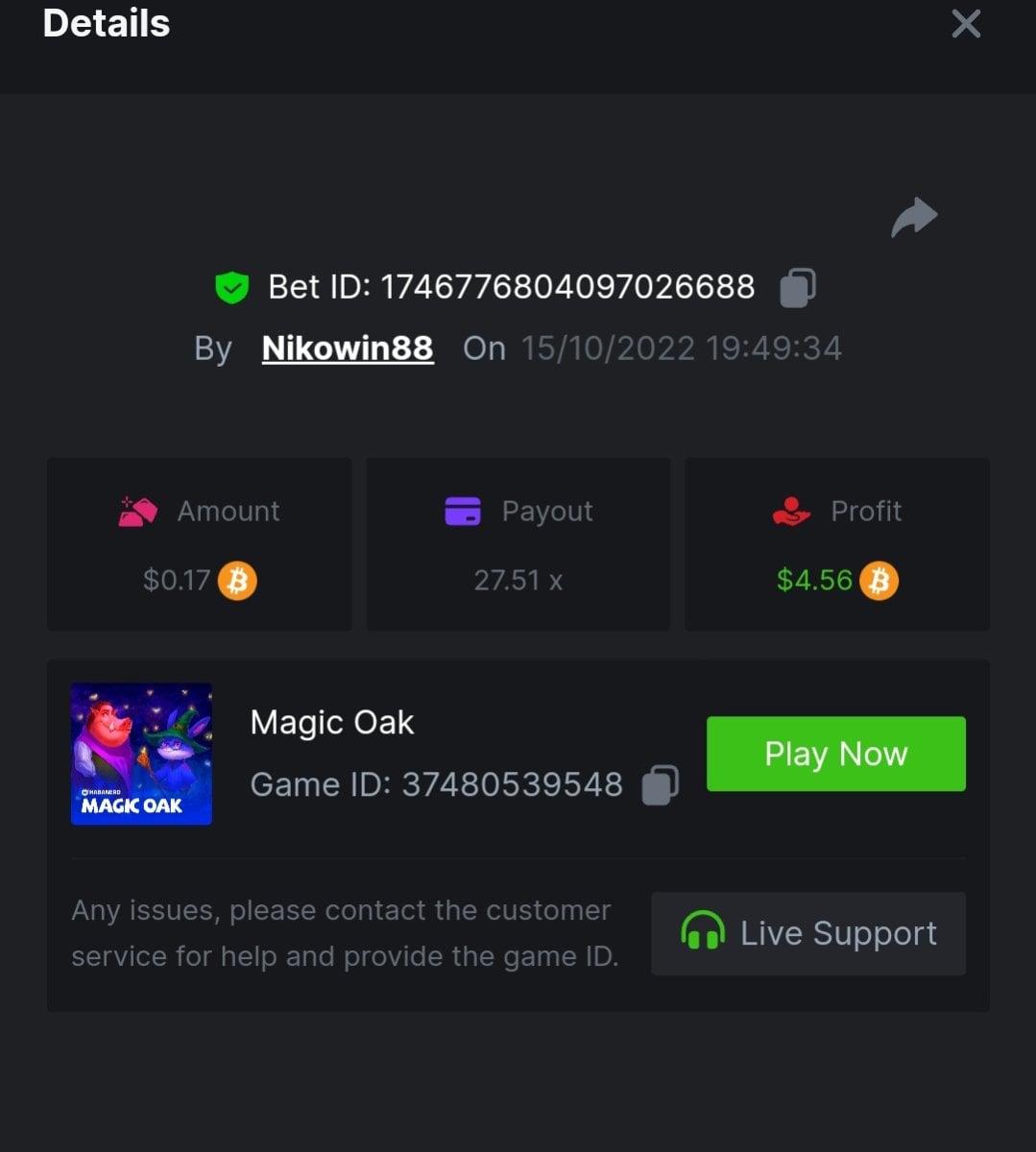Close the Details dialog
The width and height of the screenshot is (1036, 1152).
click(965, 24)
